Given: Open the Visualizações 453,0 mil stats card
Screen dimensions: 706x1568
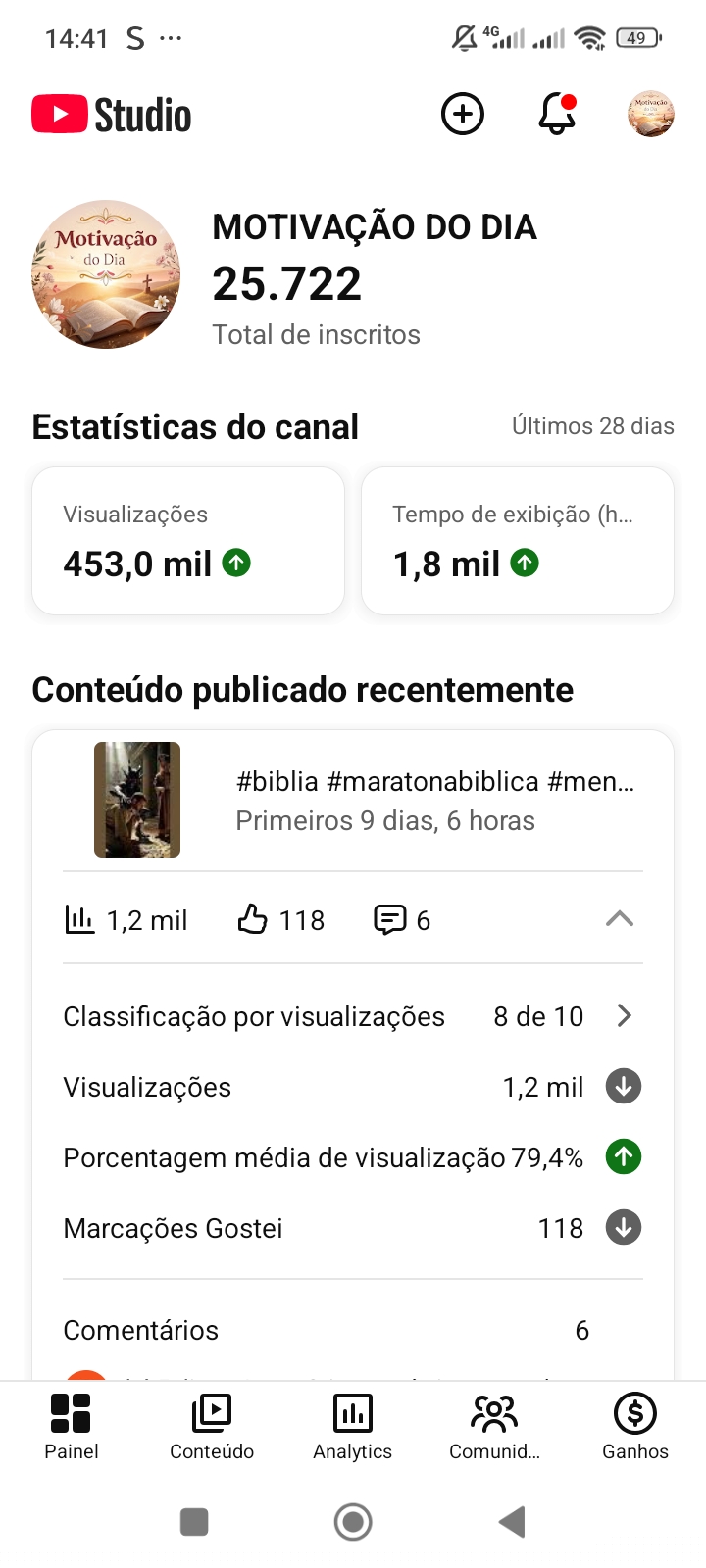Looking at the screenshot, I should point(187,540).
